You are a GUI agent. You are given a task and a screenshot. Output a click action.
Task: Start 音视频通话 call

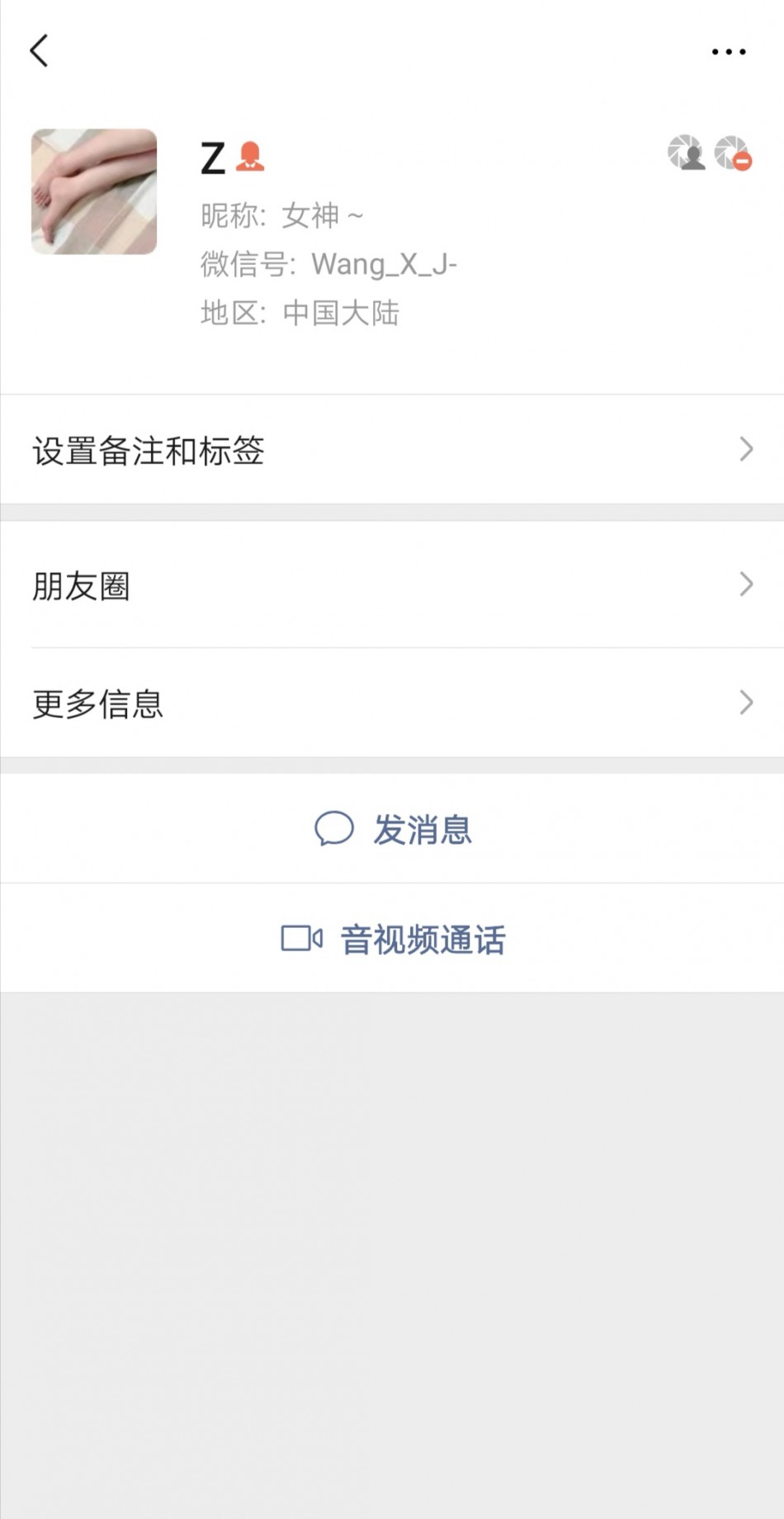click(393, 939)
